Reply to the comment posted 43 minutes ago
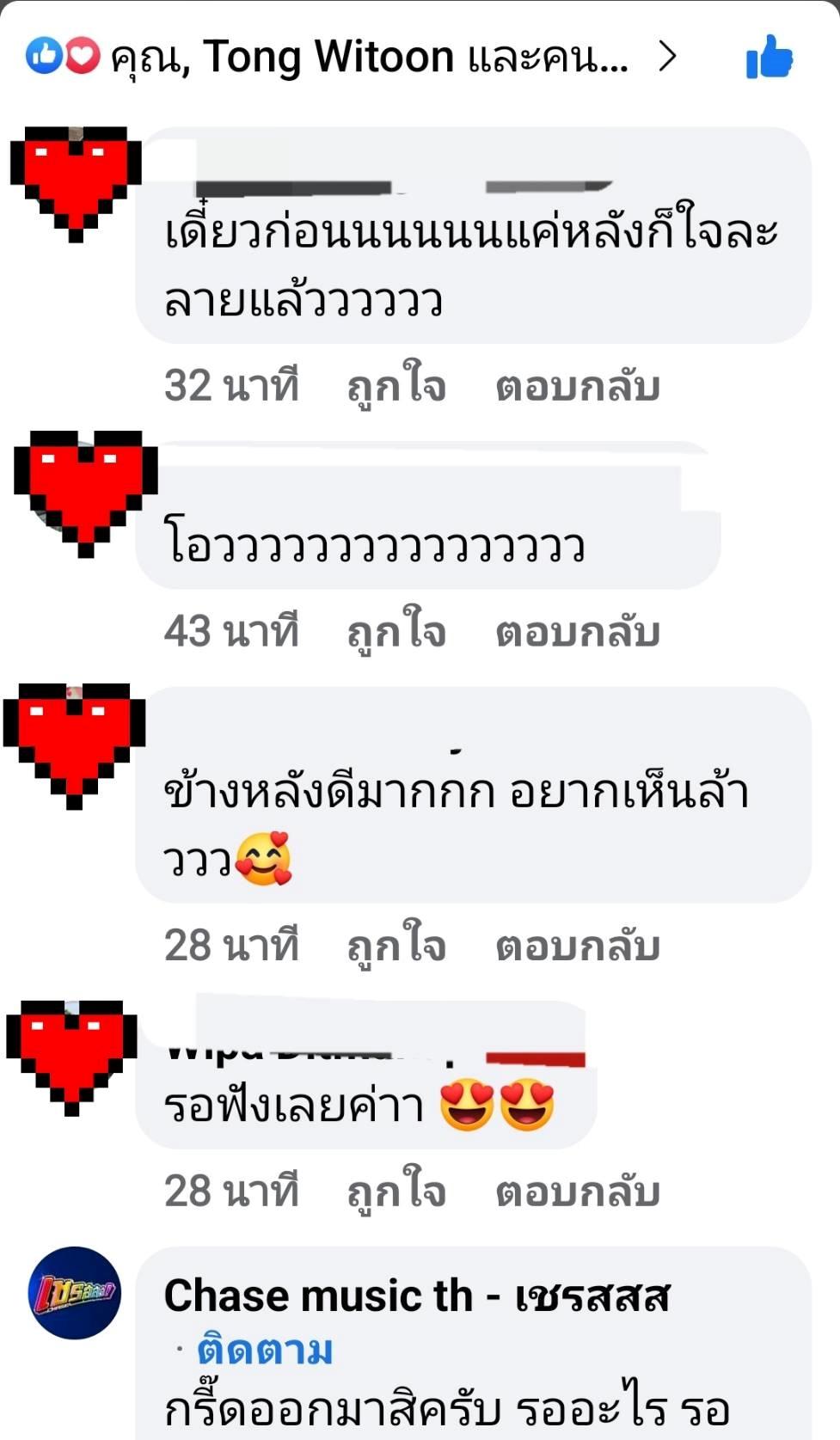Screen dimensions: 840x1440 point(577,632)
